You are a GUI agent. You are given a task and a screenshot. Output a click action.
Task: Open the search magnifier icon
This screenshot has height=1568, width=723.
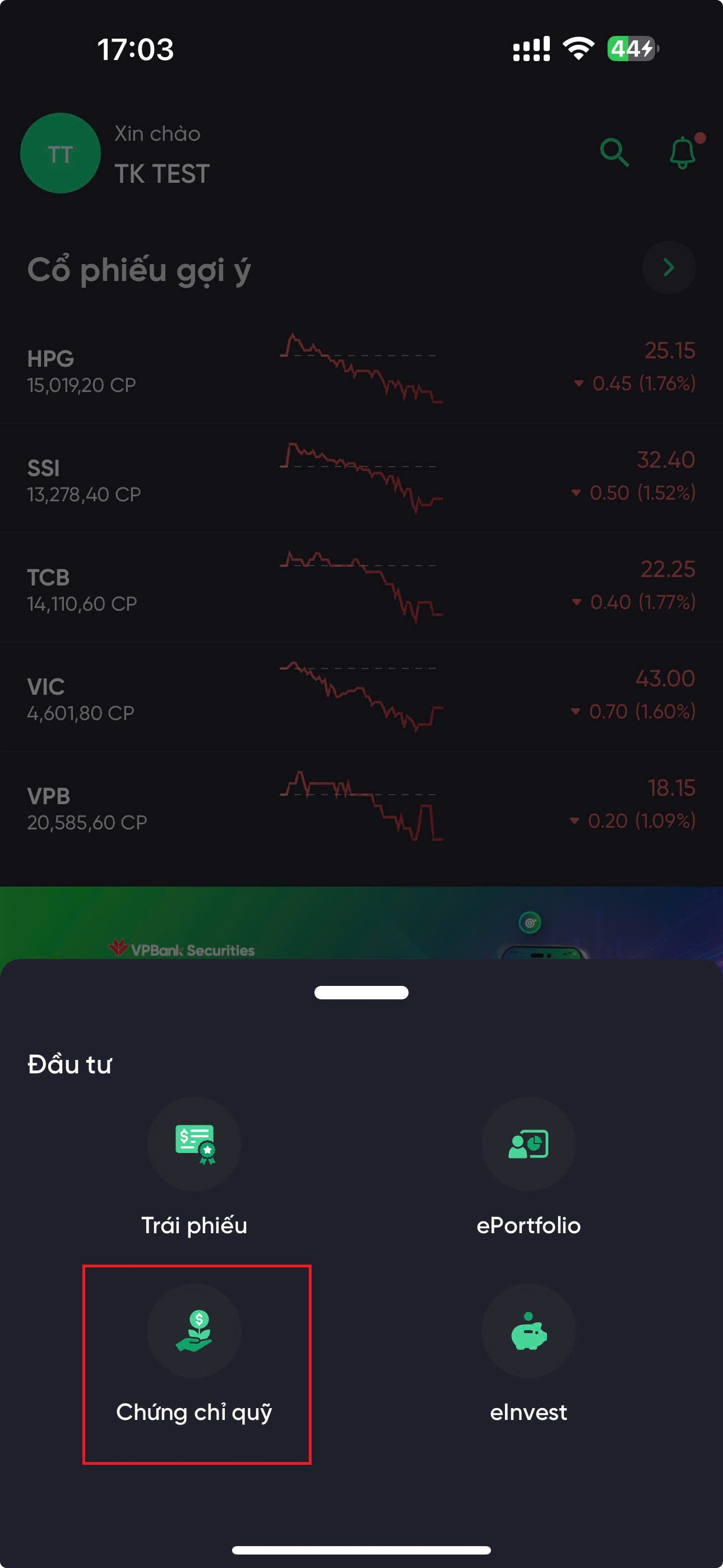(615, 152)
